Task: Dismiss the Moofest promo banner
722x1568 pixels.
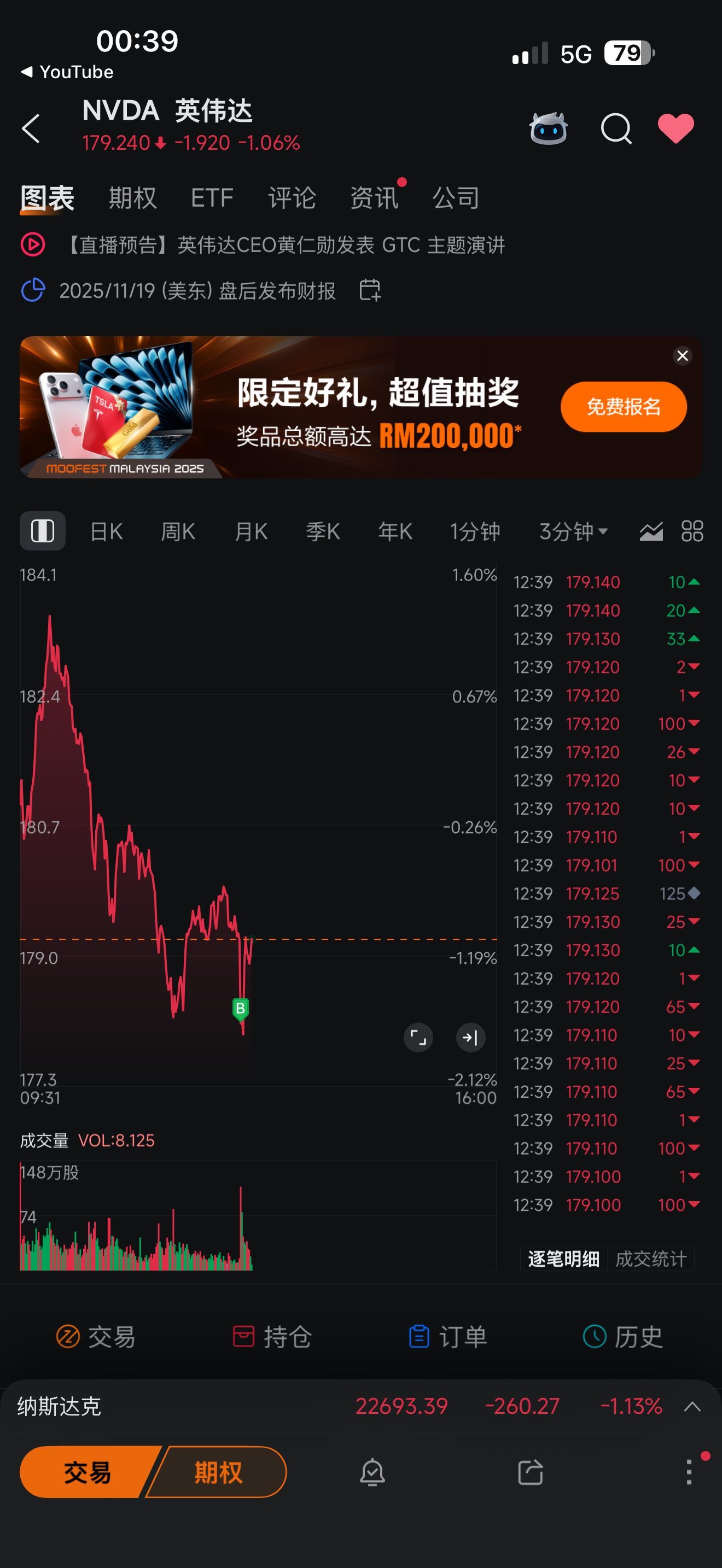Action: pos(683,355)
